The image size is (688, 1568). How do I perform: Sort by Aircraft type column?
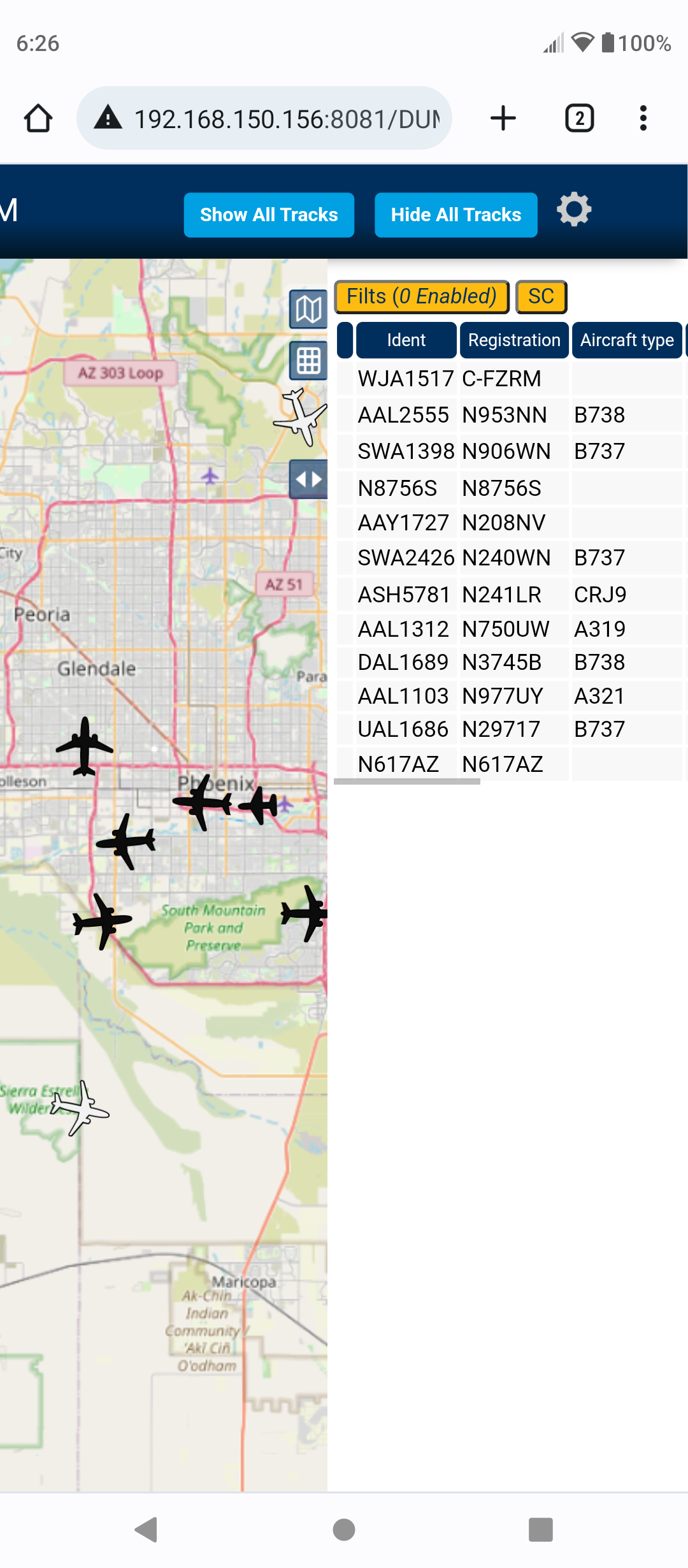tap(627, 340)
